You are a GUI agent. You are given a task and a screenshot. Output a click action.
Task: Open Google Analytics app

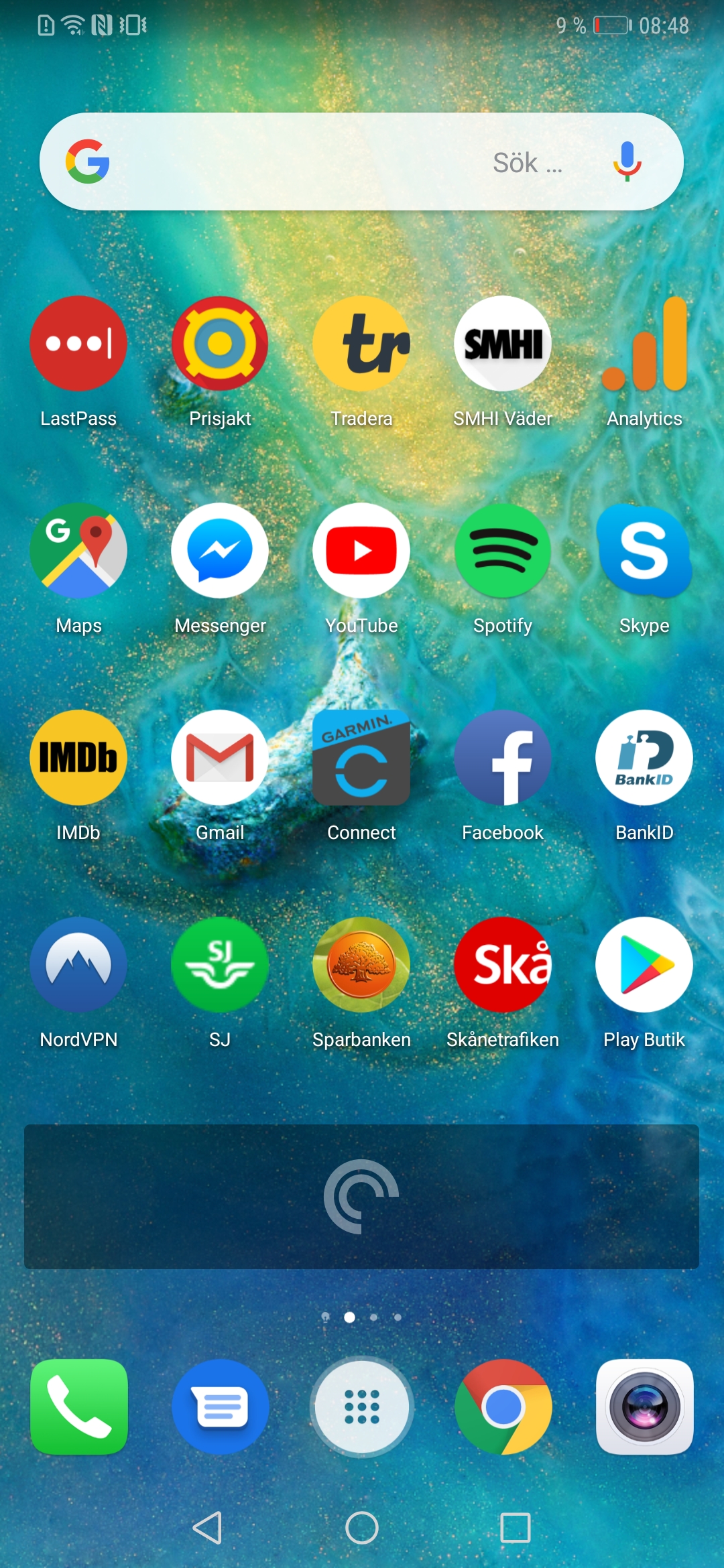pos(644,344)
